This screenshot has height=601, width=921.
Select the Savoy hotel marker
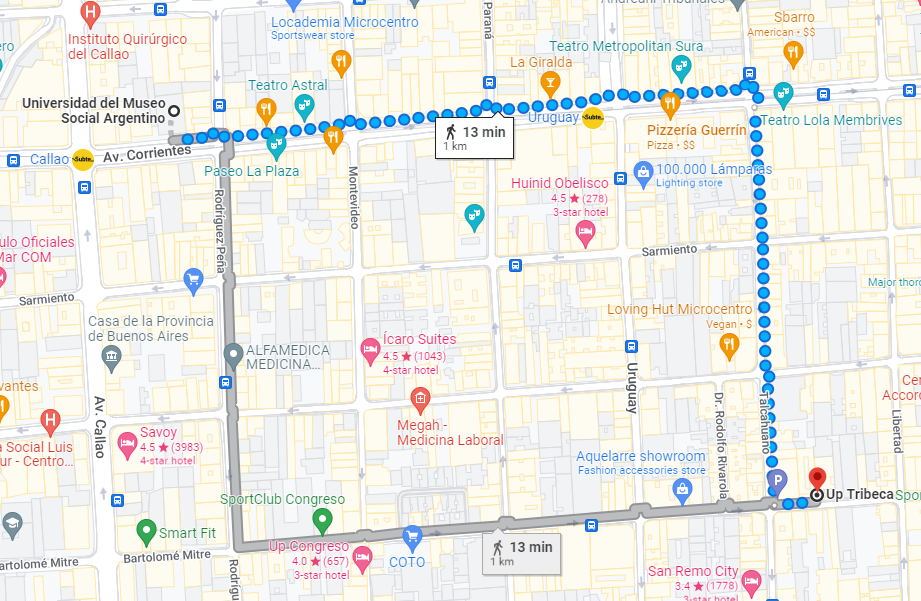pyautogui.click(x=128, y=443)
